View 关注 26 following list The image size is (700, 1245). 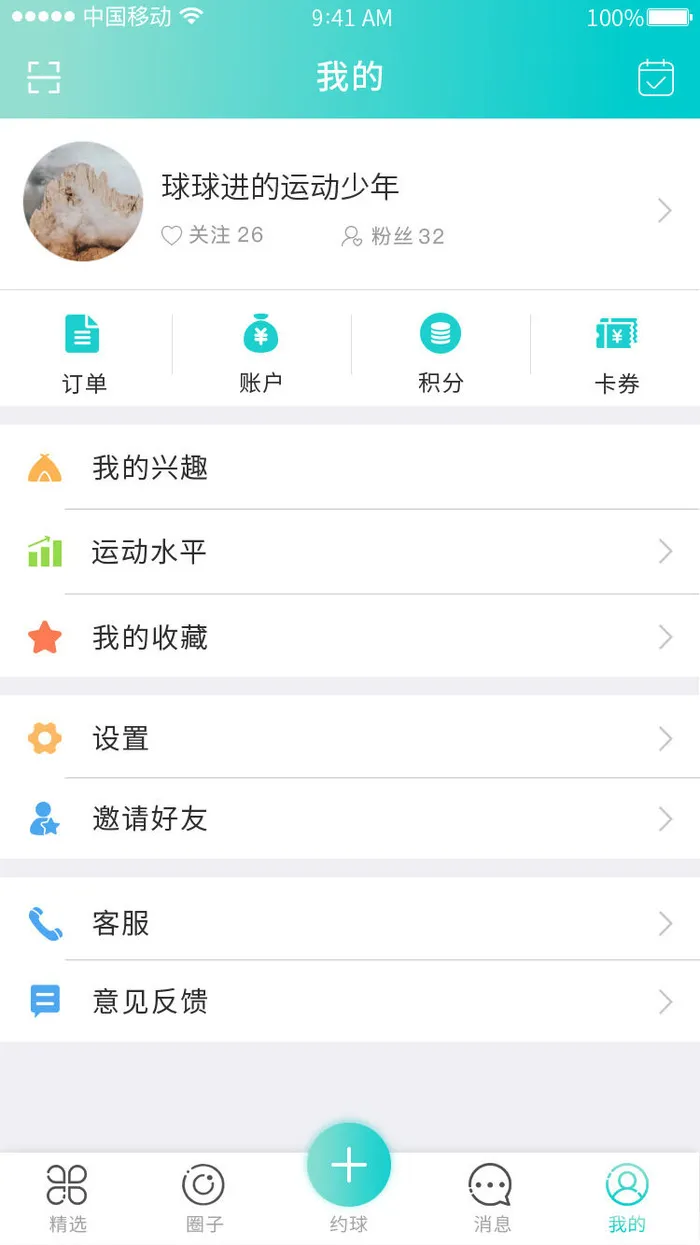coord(212,236)
